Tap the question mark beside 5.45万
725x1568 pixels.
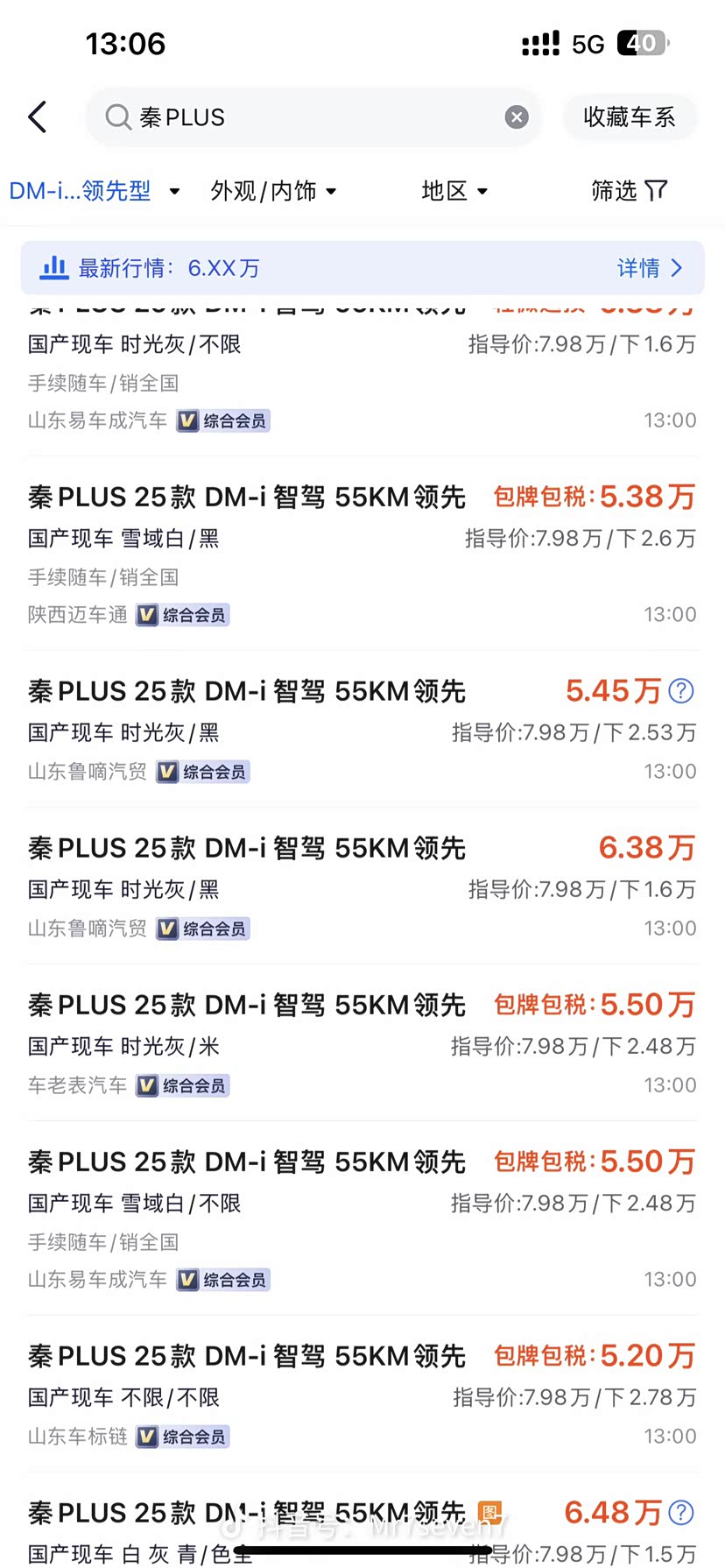[681, 691]
